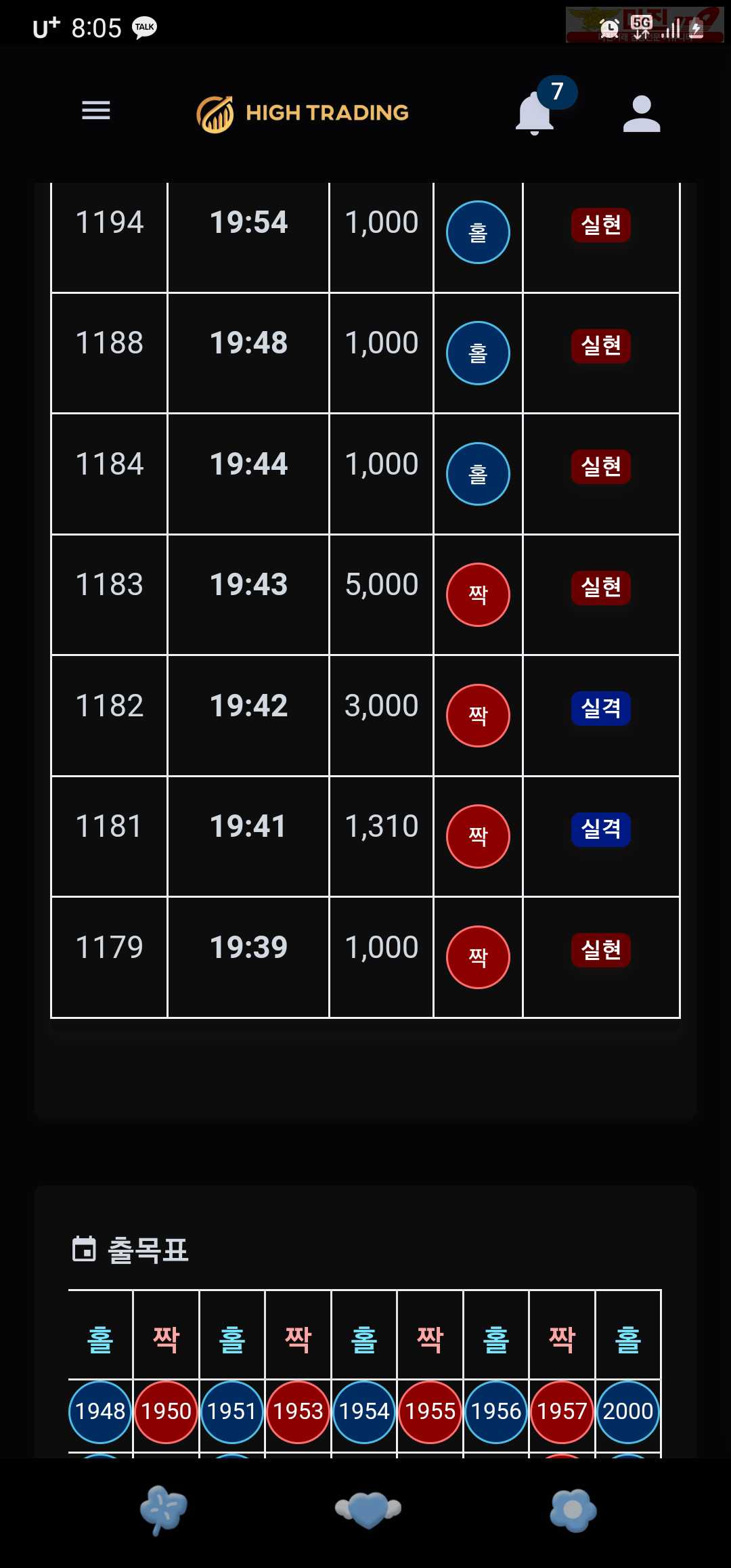Image resolution: width=731 pixels, height=1568 pixels.
Task: Tap the HIGH TRADING logo
Action: (x=303, y=114)
